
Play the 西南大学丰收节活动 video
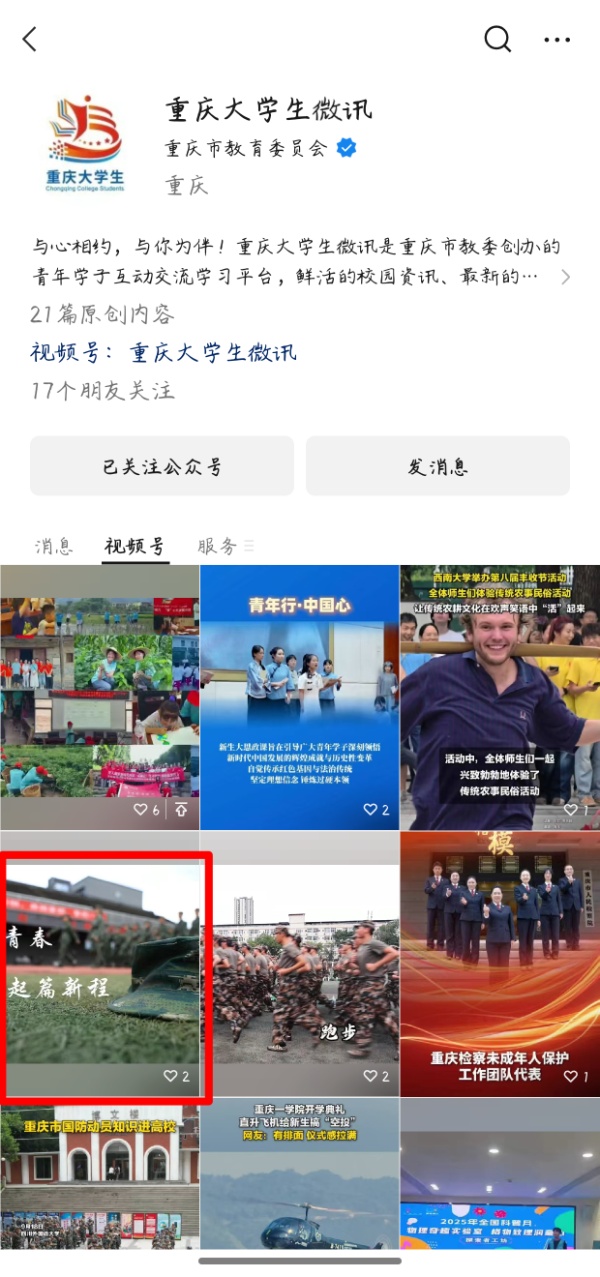pyautogui.click(x=500, y=697)
